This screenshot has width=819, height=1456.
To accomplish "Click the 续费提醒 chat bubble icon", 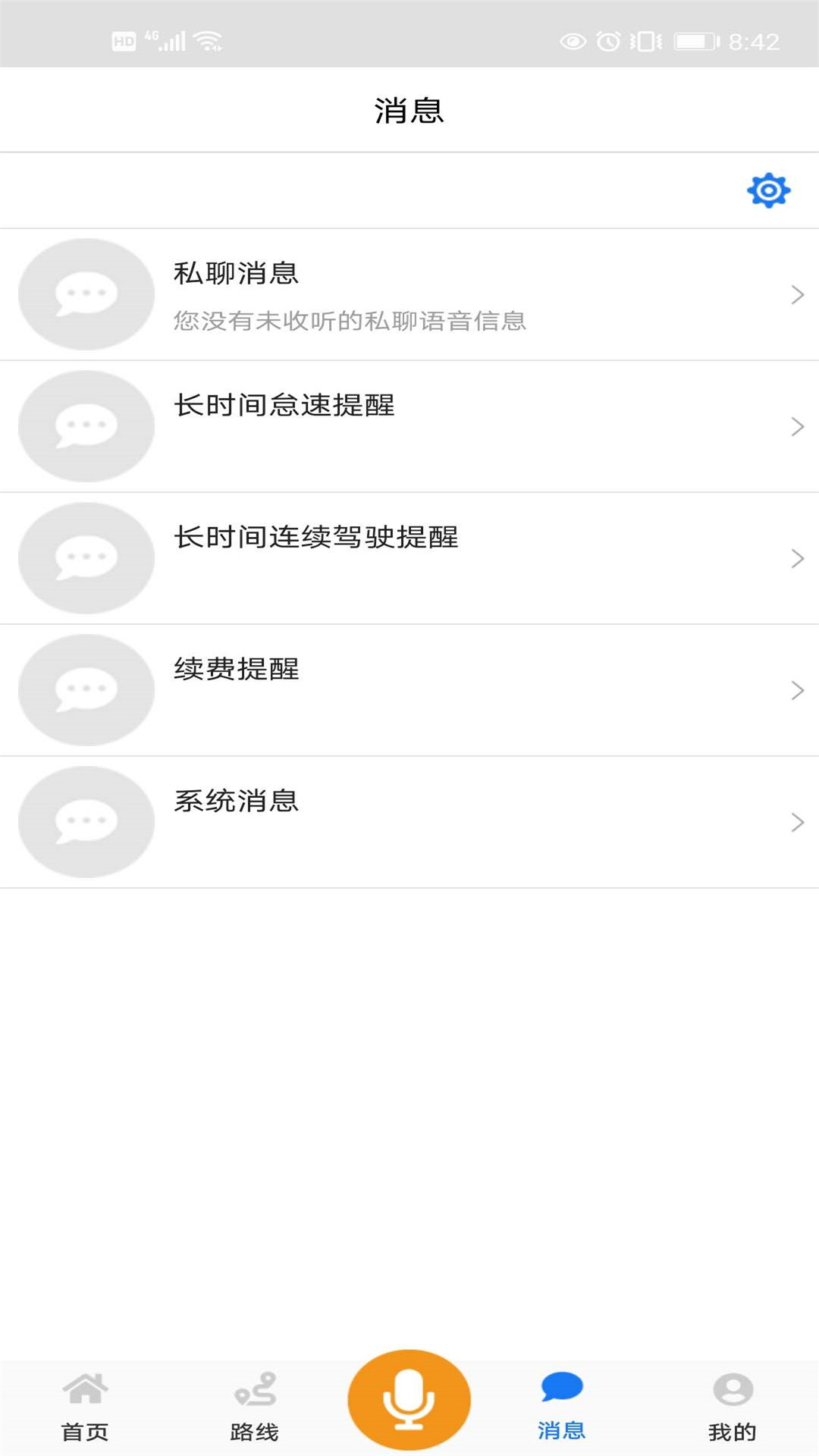I will 86,689.
